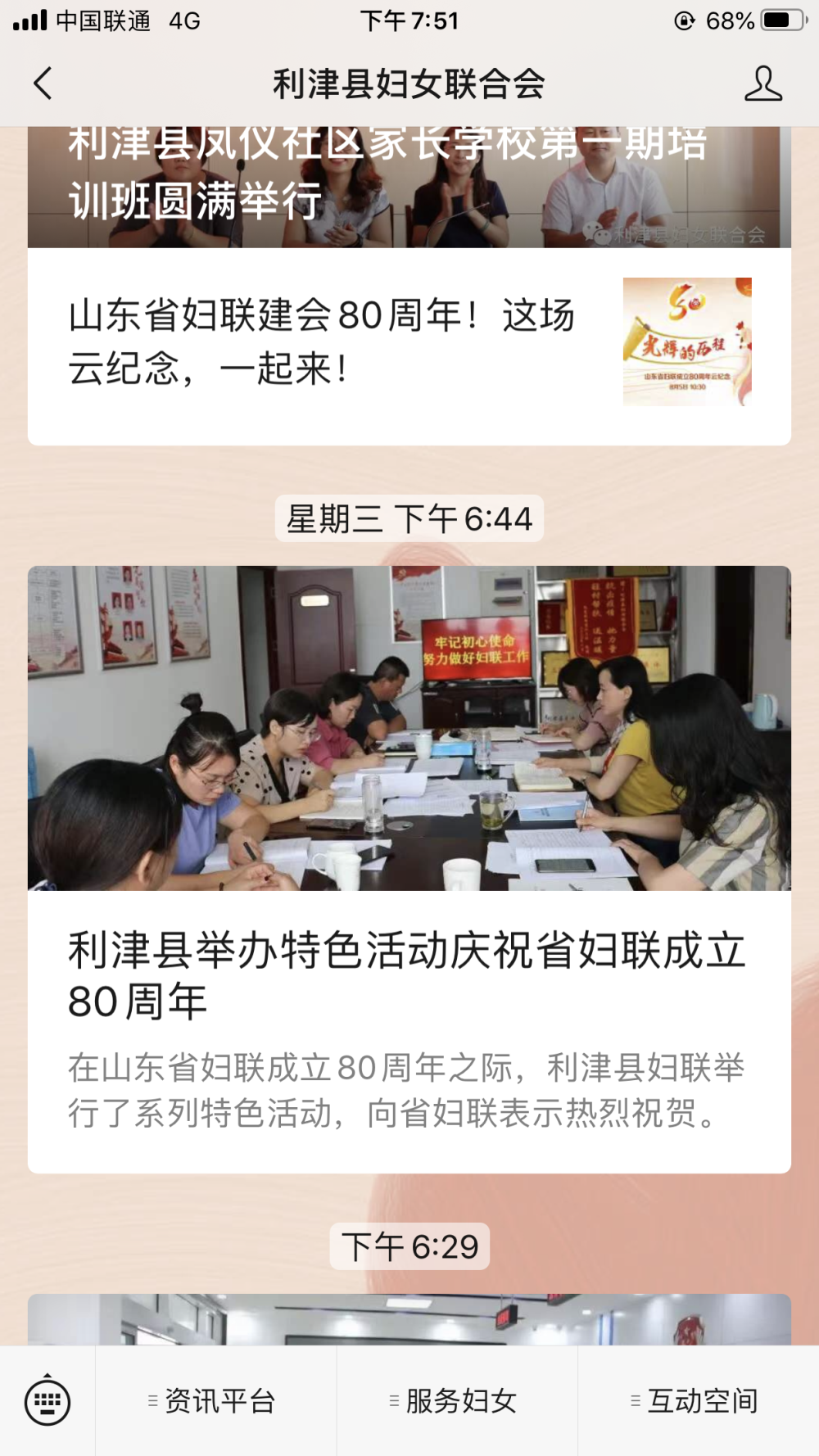
Task: Open the 山东省妇联建会80周年 article
Action: (409, 346)
